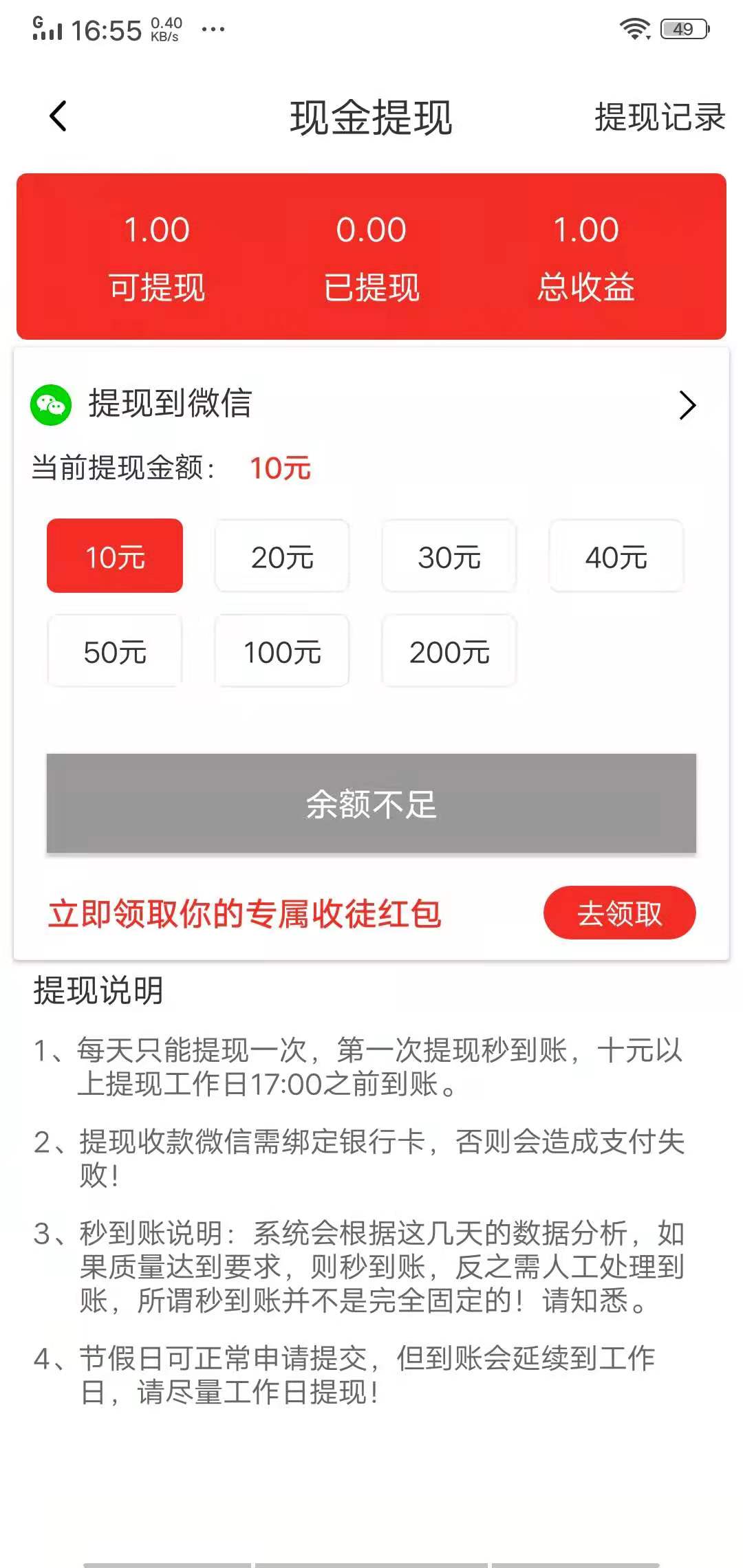Tap the network speed indicator 0.40 KB/s
Image resolution: width=743 pixels, height=1568 pixels.
coord(165,28)
